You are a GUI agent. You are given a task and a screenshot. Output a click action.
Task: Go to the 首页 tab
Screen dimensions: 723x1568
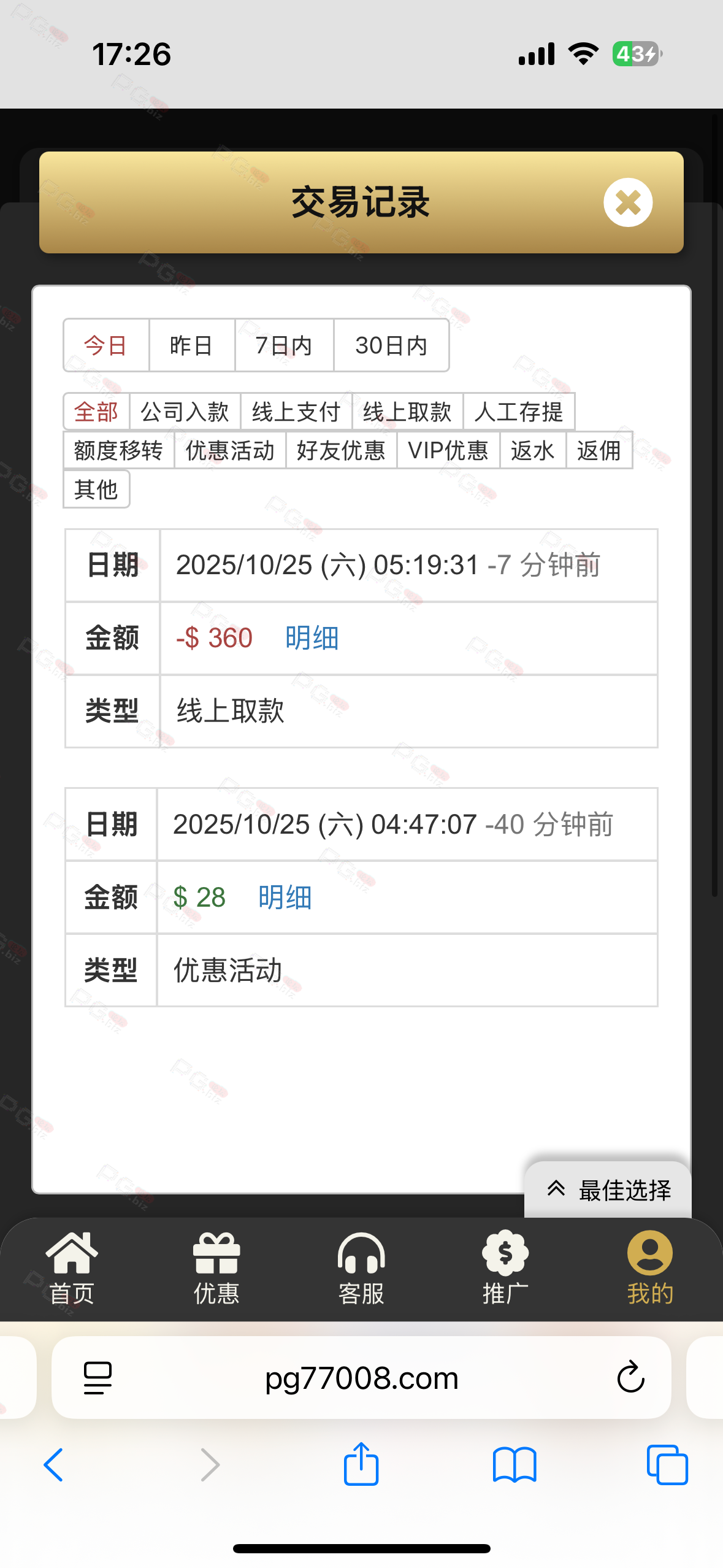(x=72, y=1268)
